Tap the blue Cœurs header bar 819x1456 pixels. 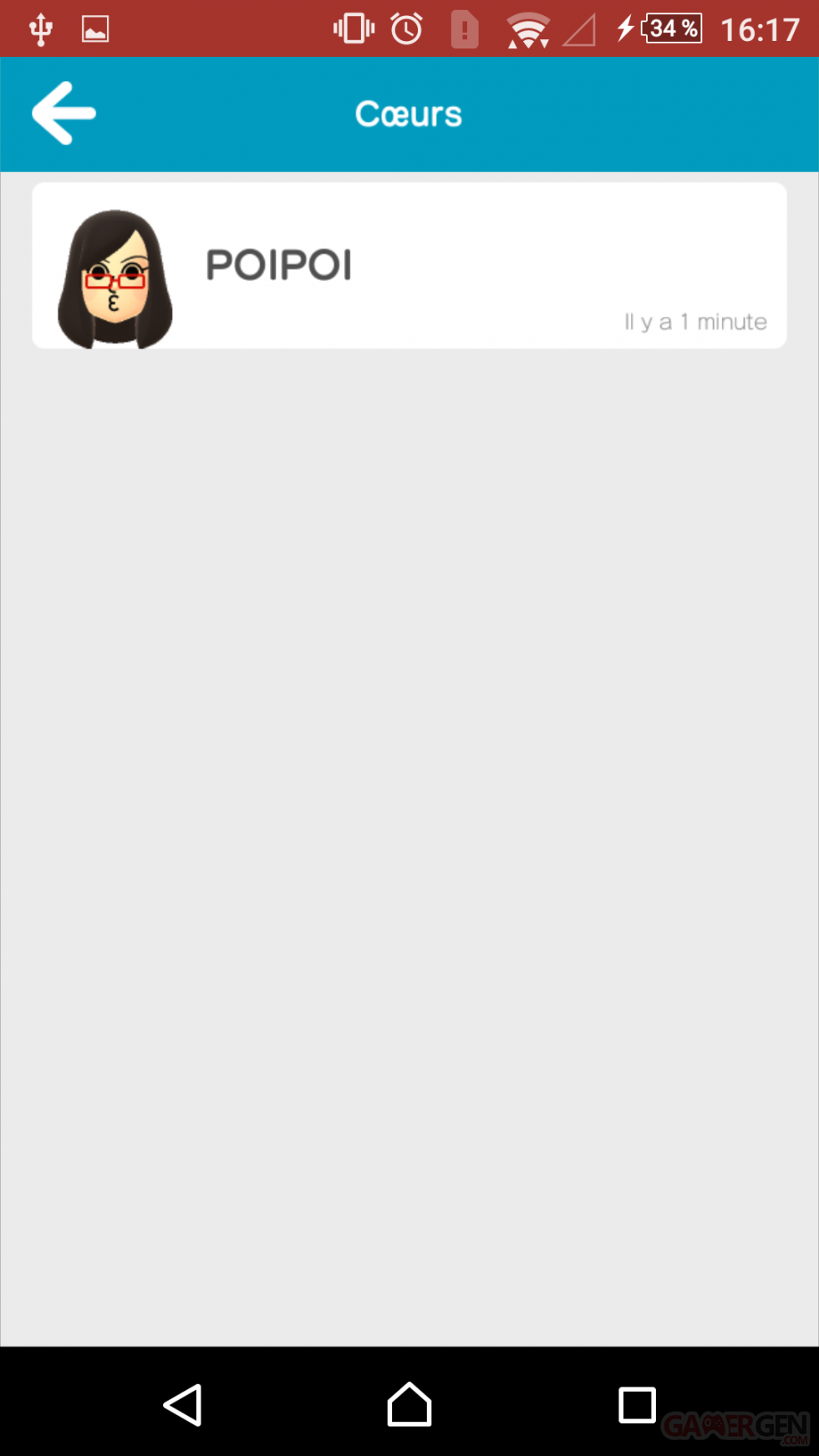click(585, 114)
